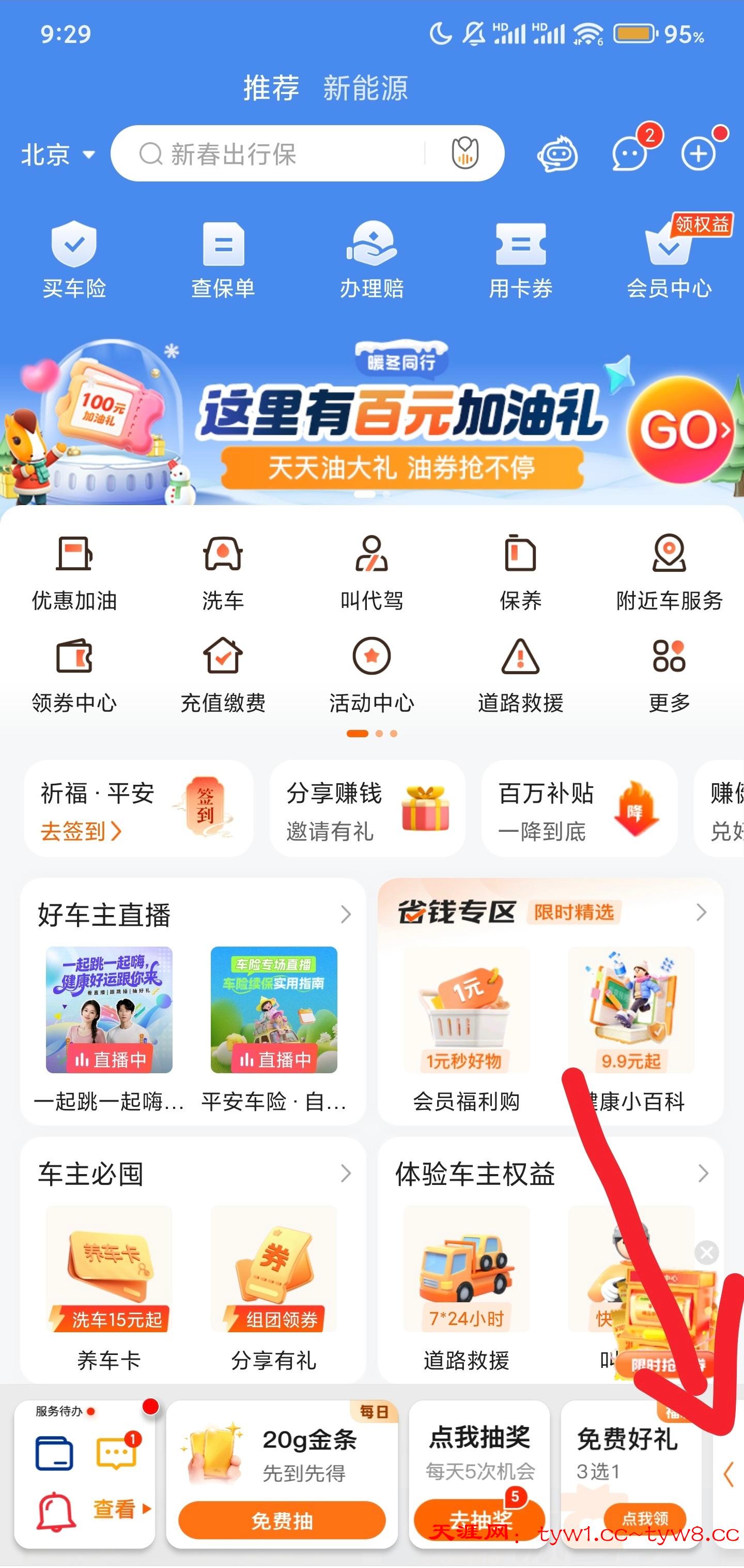744x1568 pixels.
Task: Tap the GO button on 百元加油礼 banner
Action: (x=680, y=430)
